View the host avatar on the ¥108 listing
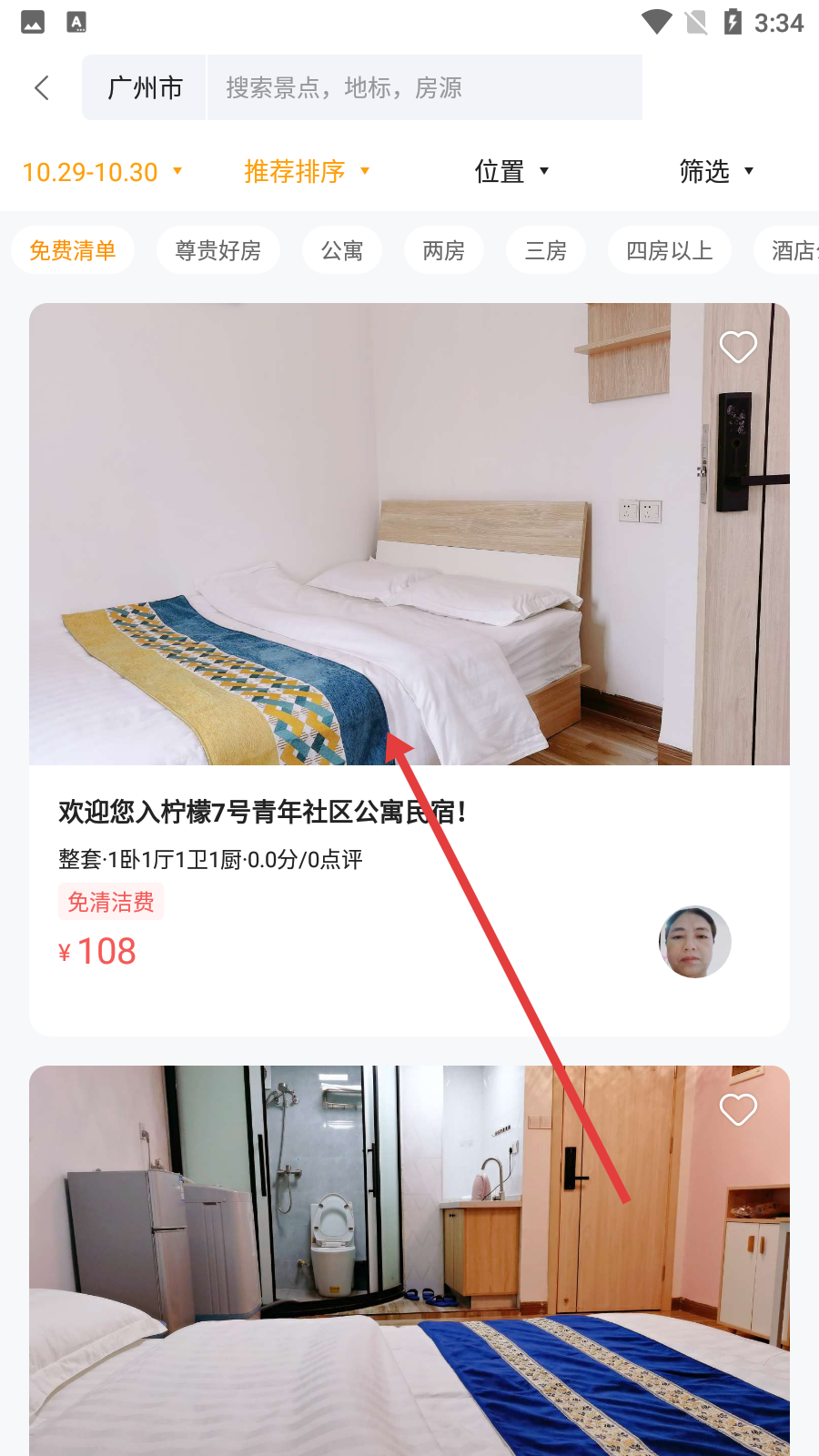The width and height of the screenshot is (819, 1456). click(694, 942)
